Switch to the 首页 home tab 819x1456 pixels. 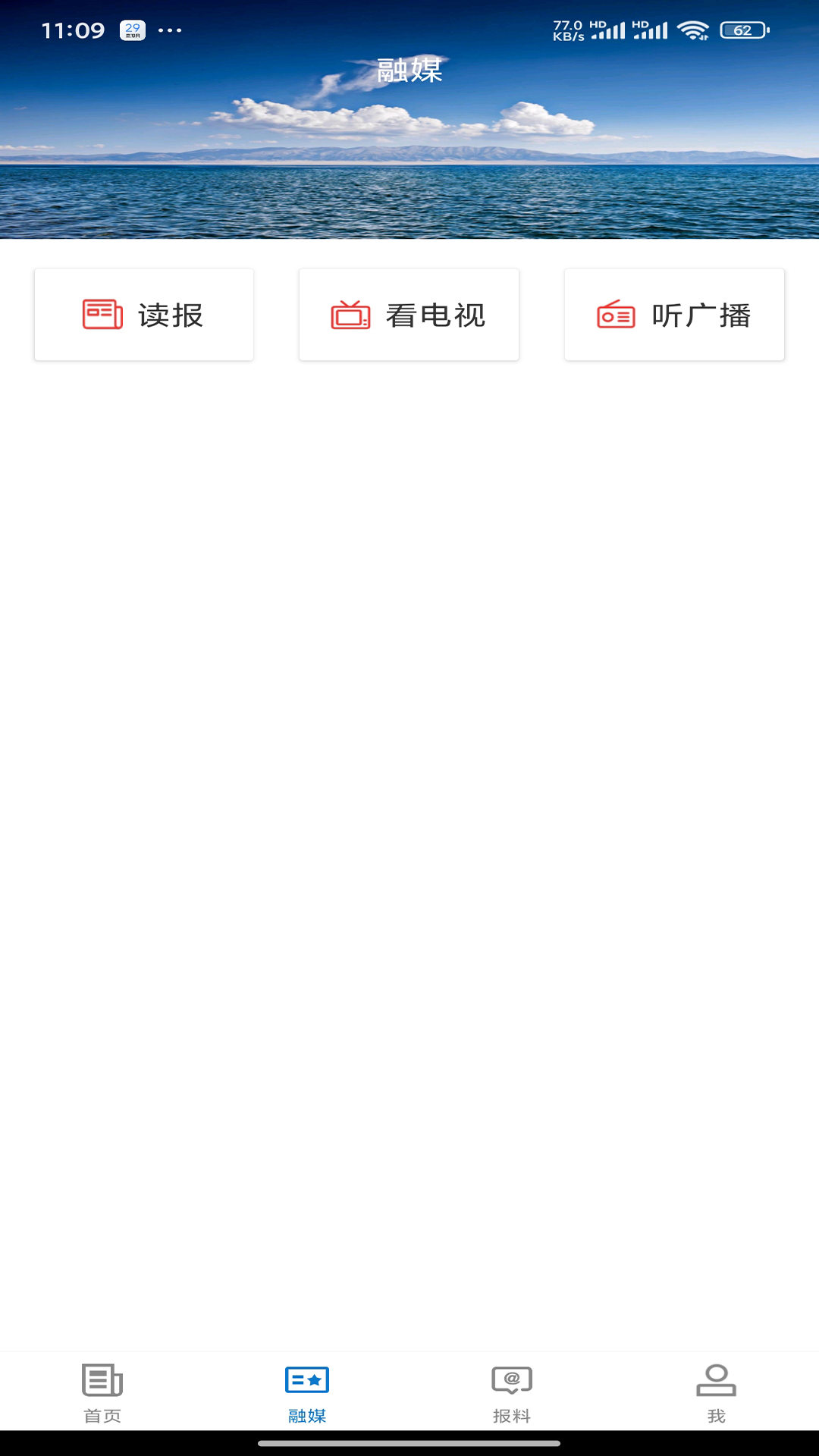102,1393
